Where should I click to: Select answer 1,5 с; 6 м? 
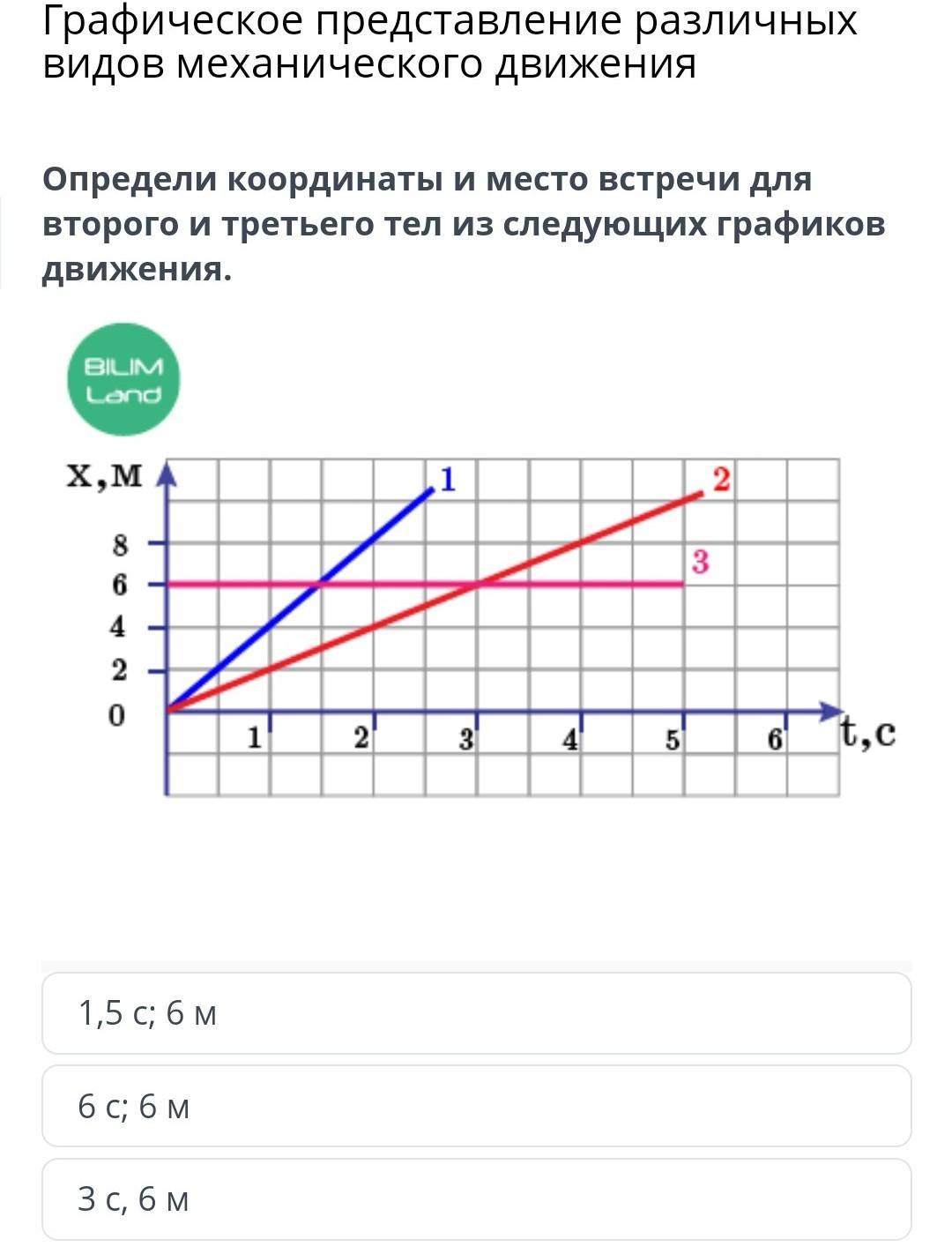coord(476,1013)
